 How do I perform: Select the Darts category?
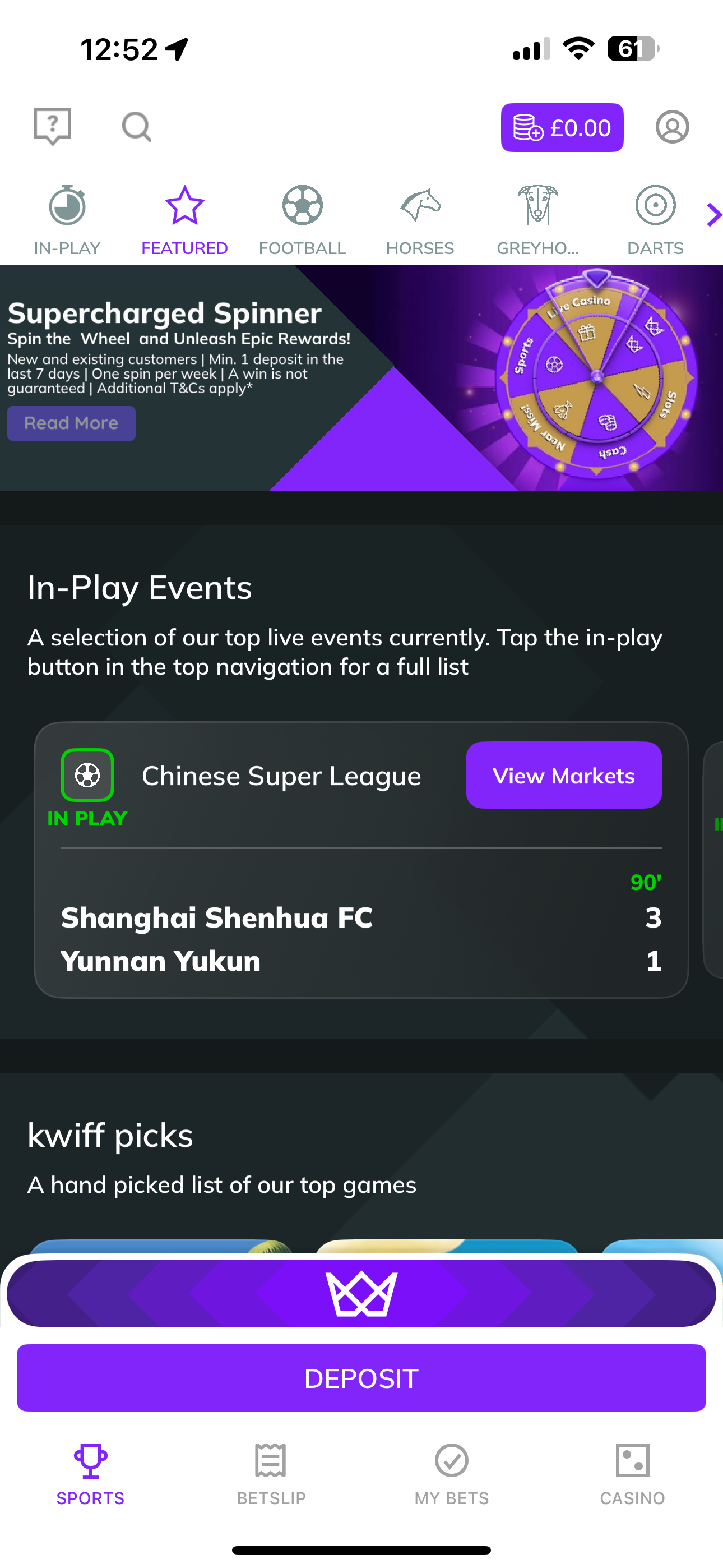(x=655, y=220)
